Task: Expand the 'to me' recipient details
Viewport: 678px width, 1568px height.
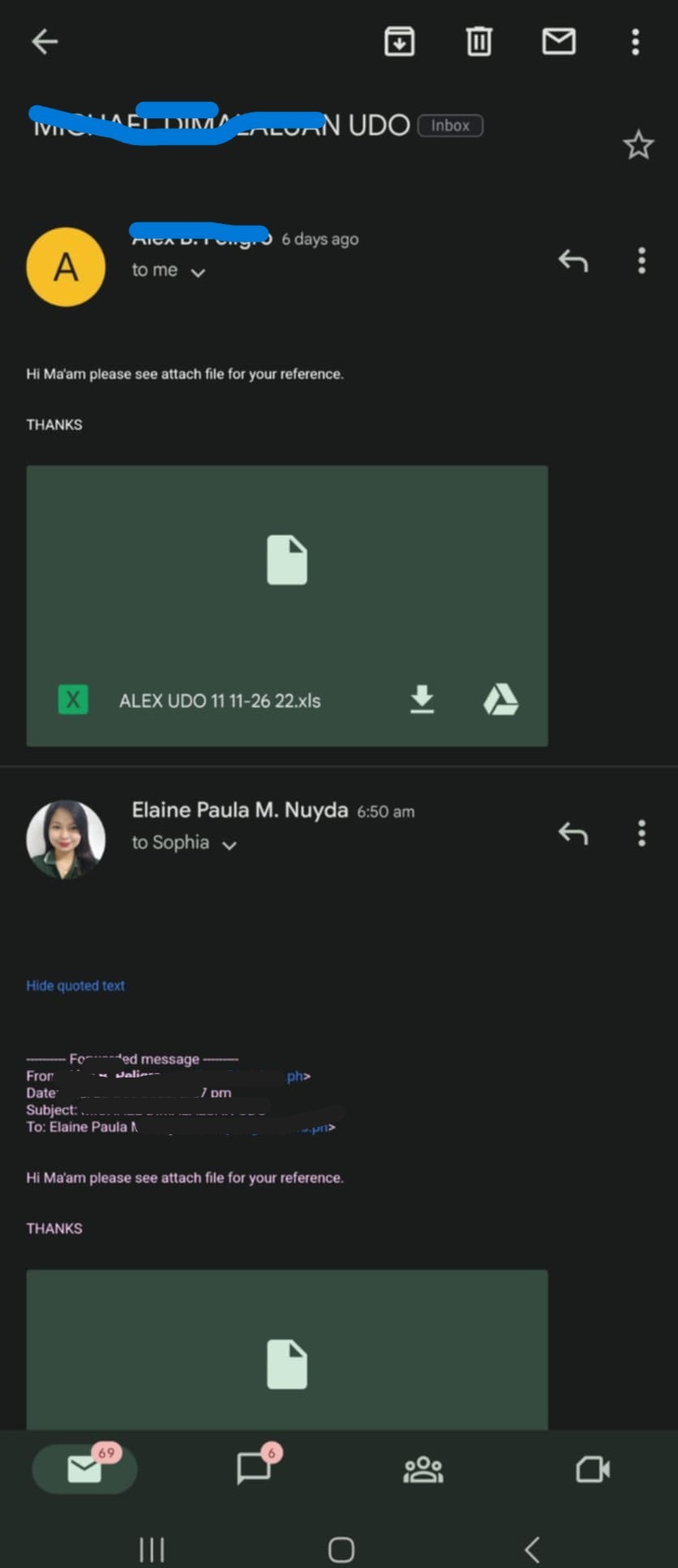Action: tap(197, 273)
